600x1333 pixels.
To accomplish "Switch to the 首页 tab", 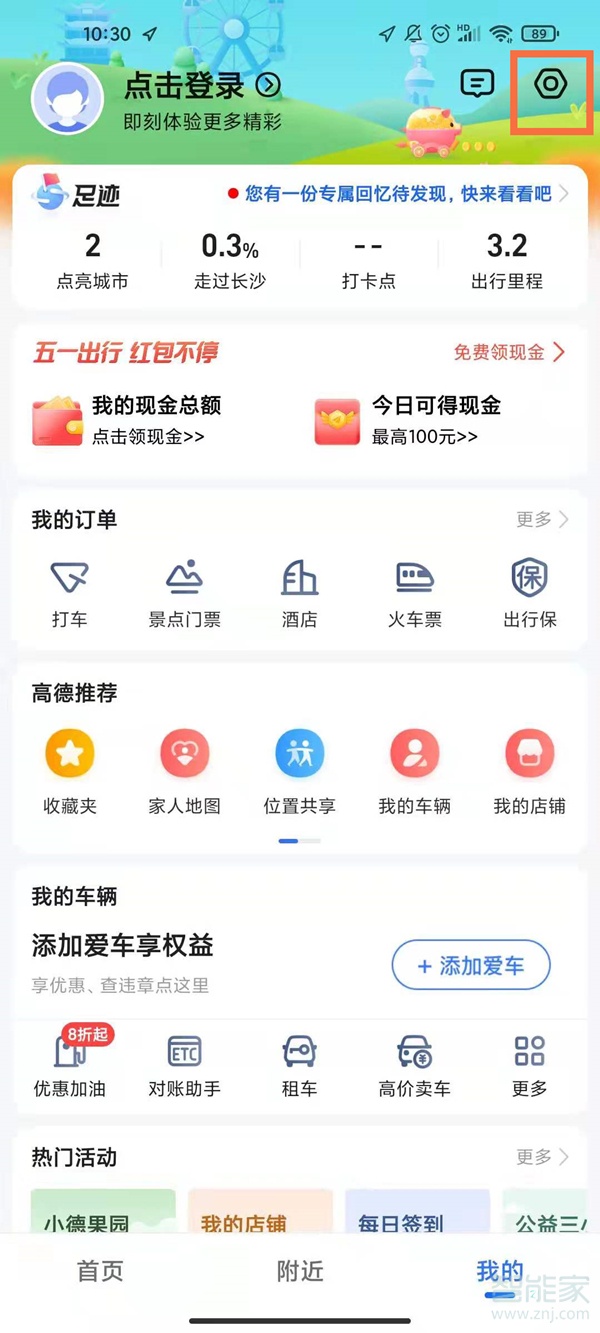I will tap(100, 1271).
